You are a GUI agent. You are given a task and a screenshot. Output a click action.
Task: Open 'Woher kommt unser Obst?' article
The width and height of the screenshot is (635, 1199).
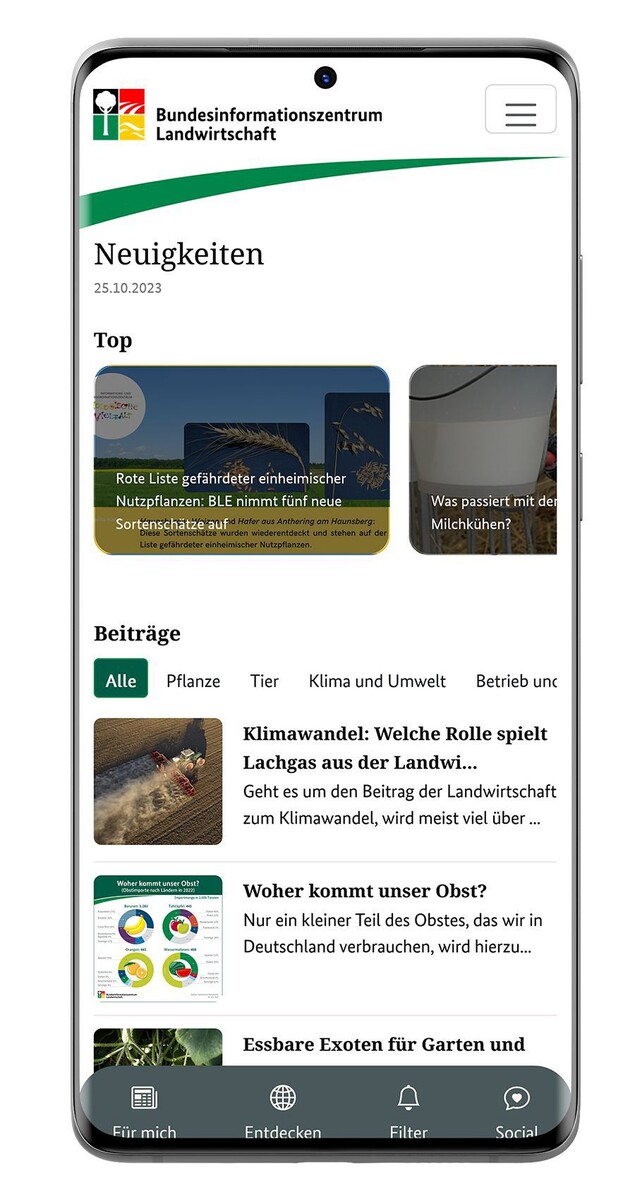325,938
